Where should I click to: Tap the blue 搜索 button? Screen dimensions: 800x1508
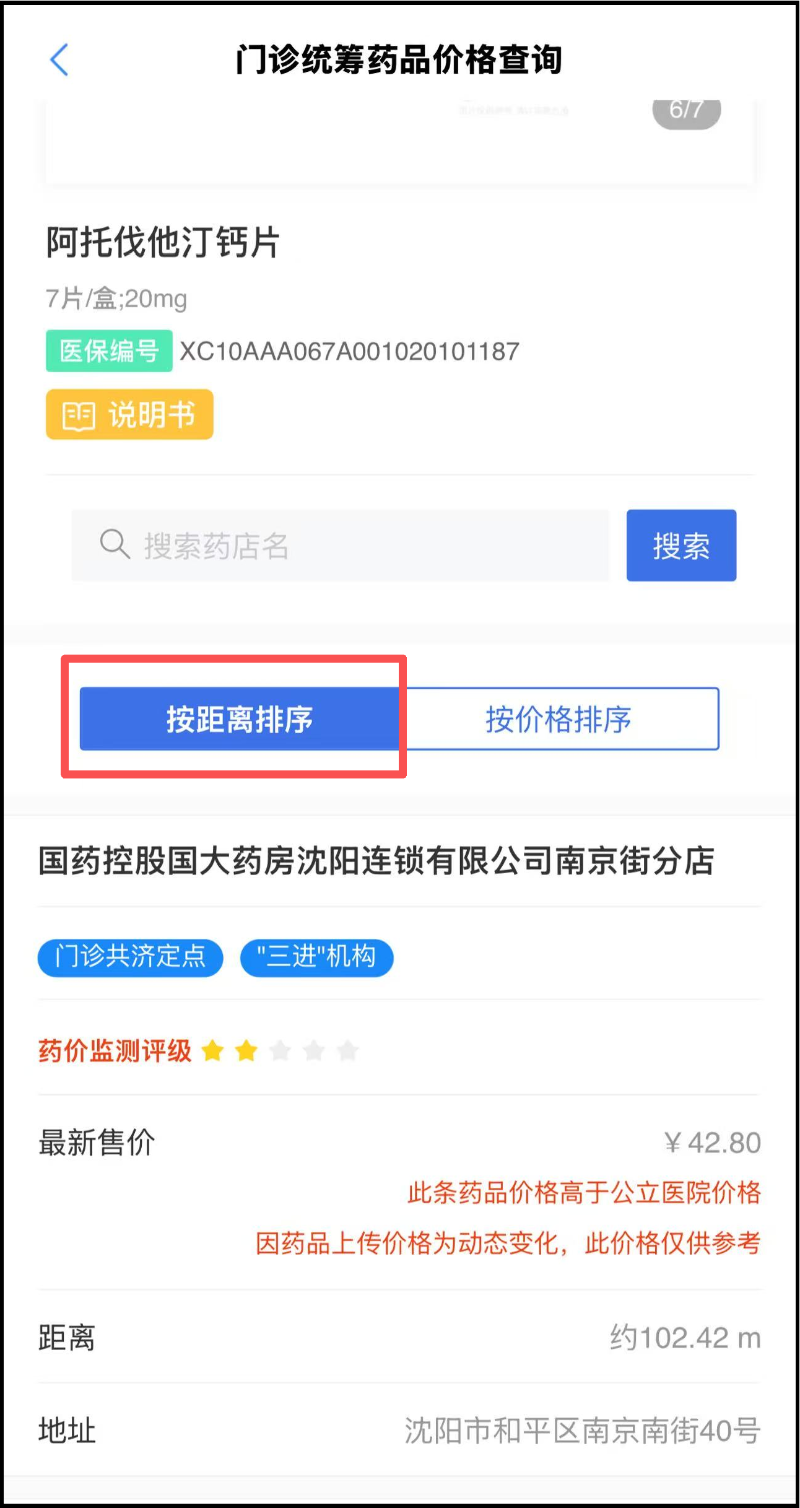pyautogui.click(x=681, y=546)
